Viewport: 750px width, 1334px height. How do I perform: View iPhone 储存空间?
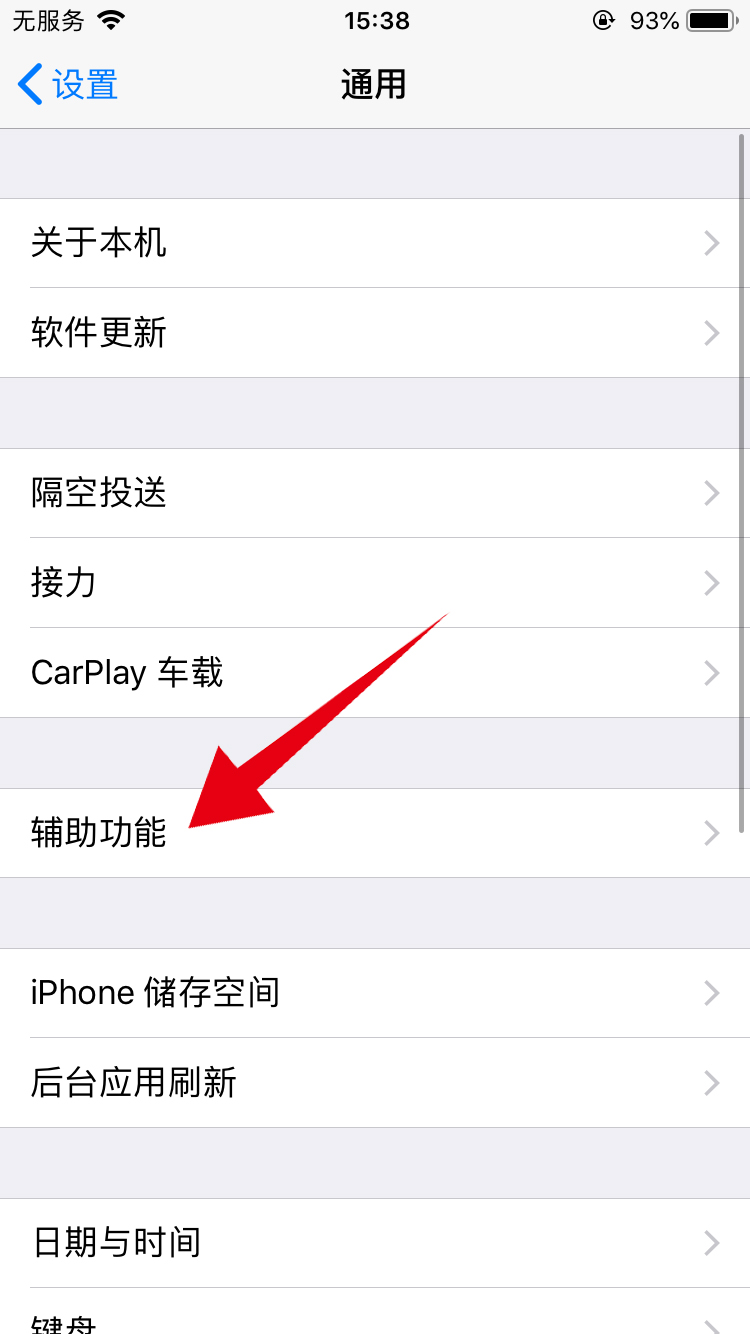[x=375, y=993]
